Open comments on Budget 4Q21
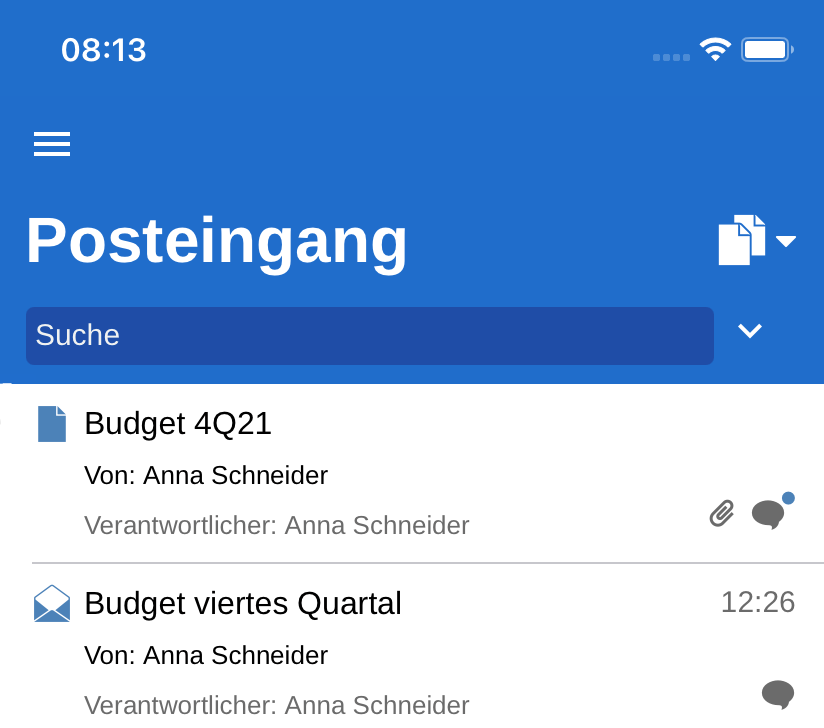 click(x=768, y=514)
